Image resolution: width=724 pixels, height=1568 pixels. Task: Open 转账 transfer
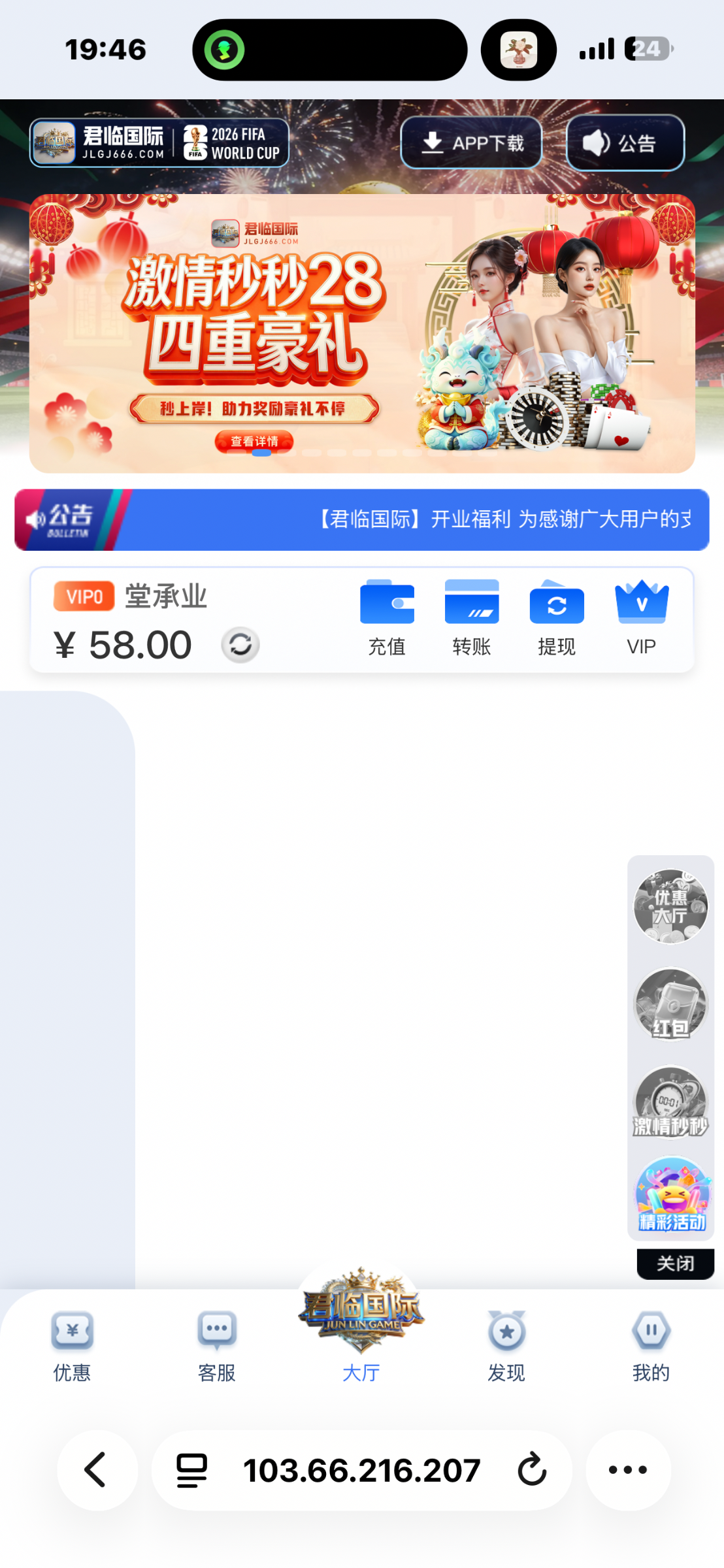tap(471, 617)
